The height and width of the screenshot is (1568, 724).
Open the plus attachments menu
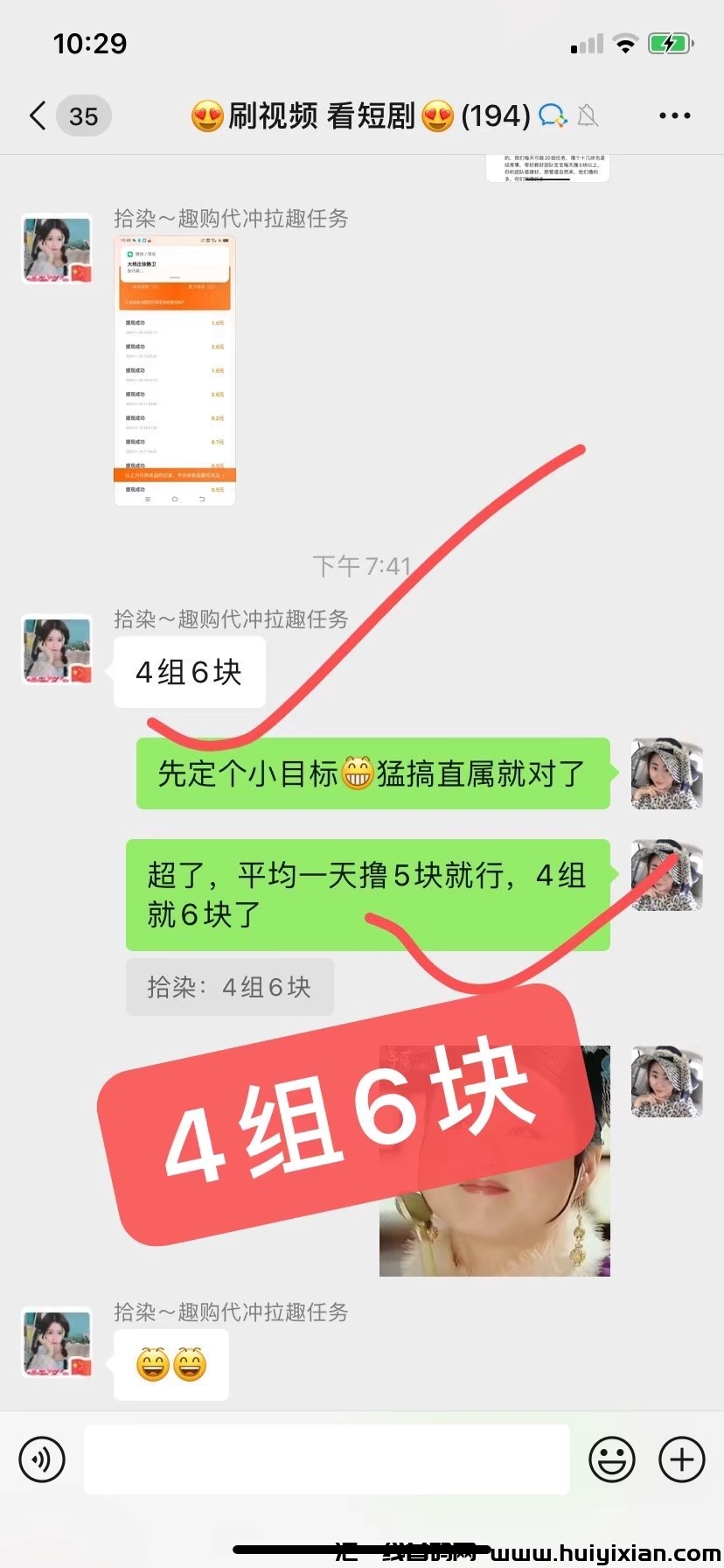682,1459
